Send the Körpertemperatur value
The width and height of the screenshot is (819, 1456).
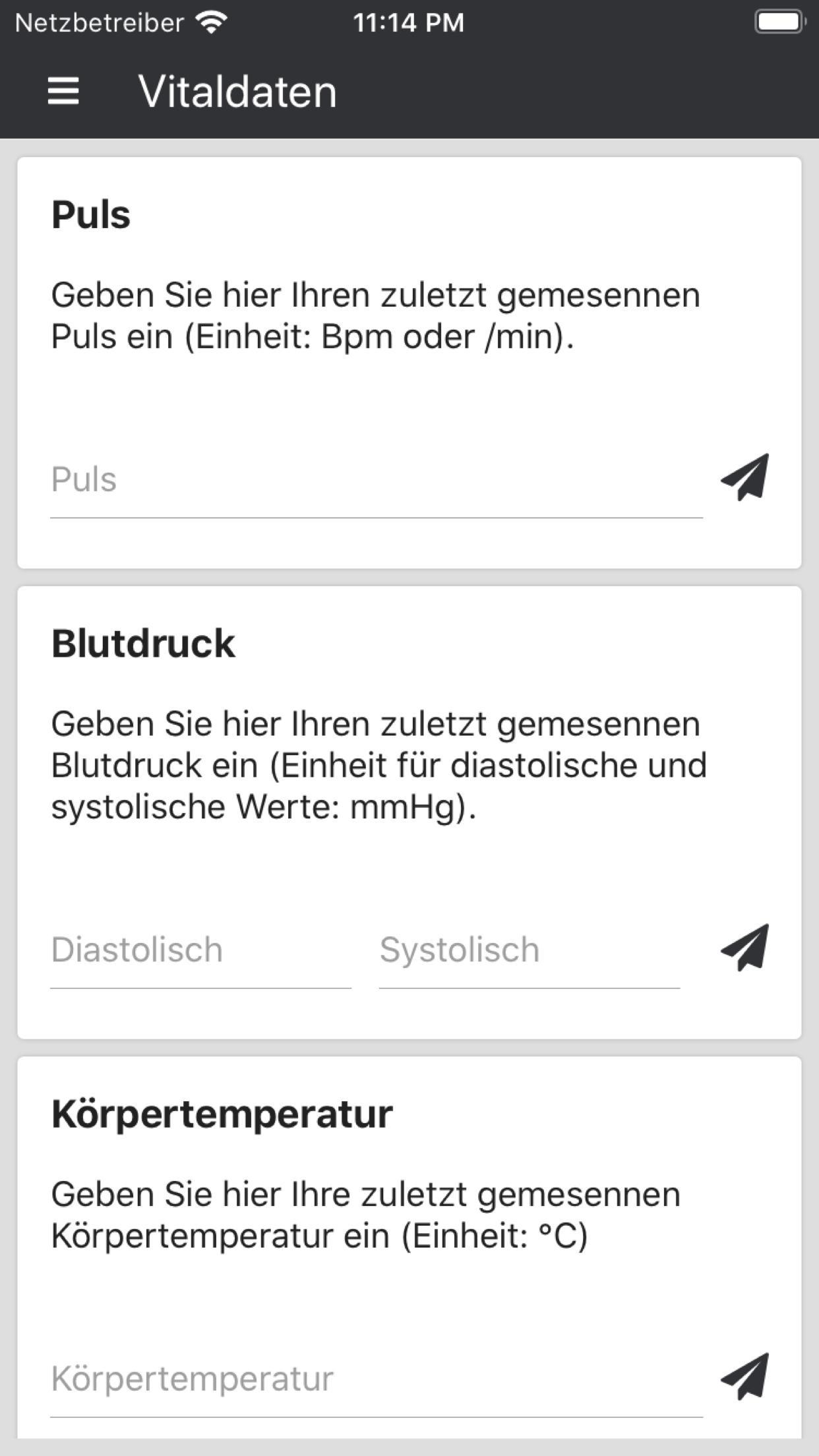tap(745, 1377)
